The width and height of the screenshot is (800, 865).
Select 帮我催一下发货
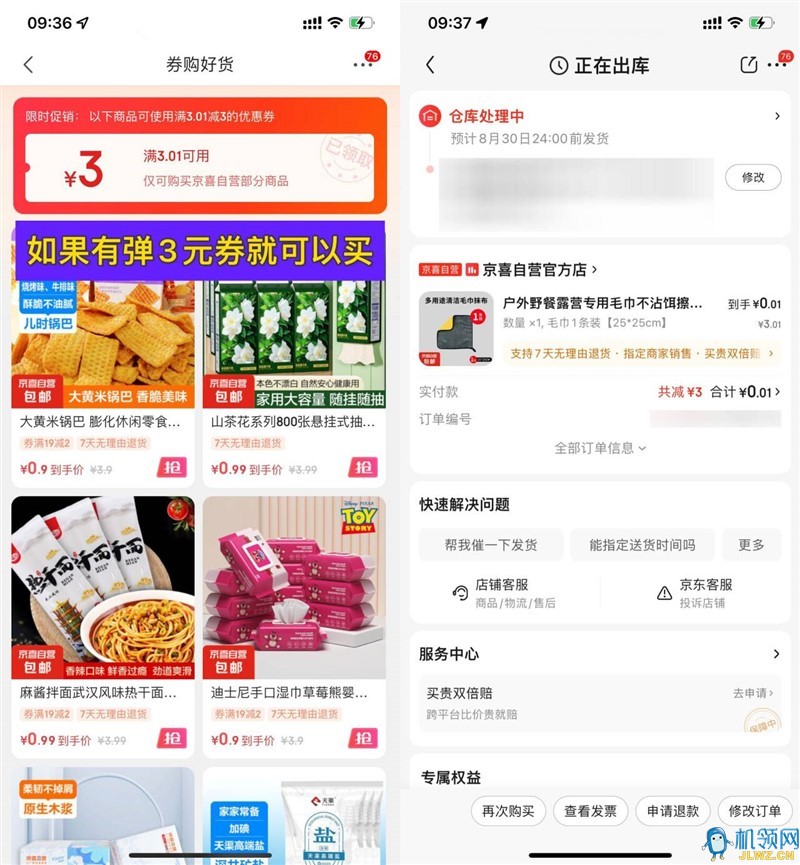tap(490, 545)
